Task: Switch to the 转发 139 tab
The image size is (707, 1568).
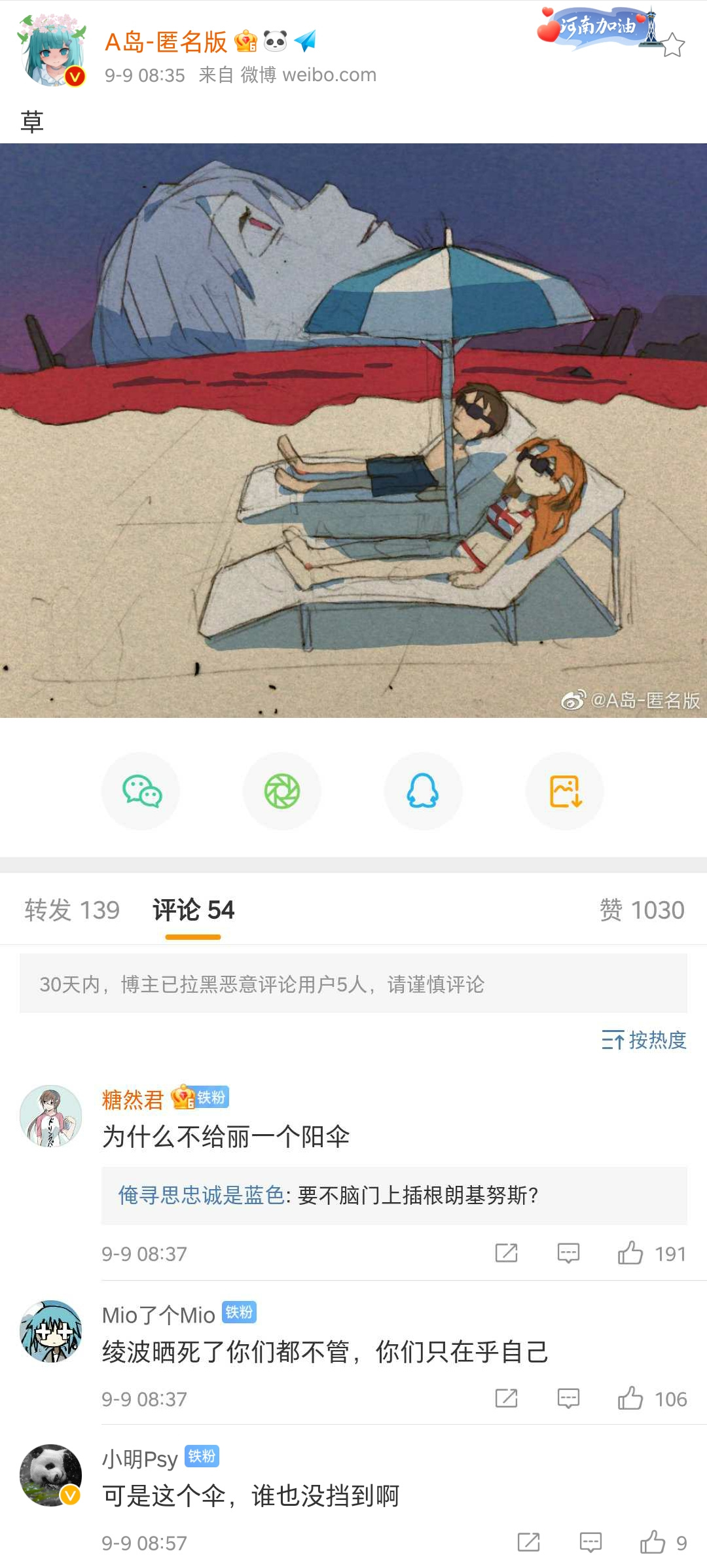Action: click(72, 910)
